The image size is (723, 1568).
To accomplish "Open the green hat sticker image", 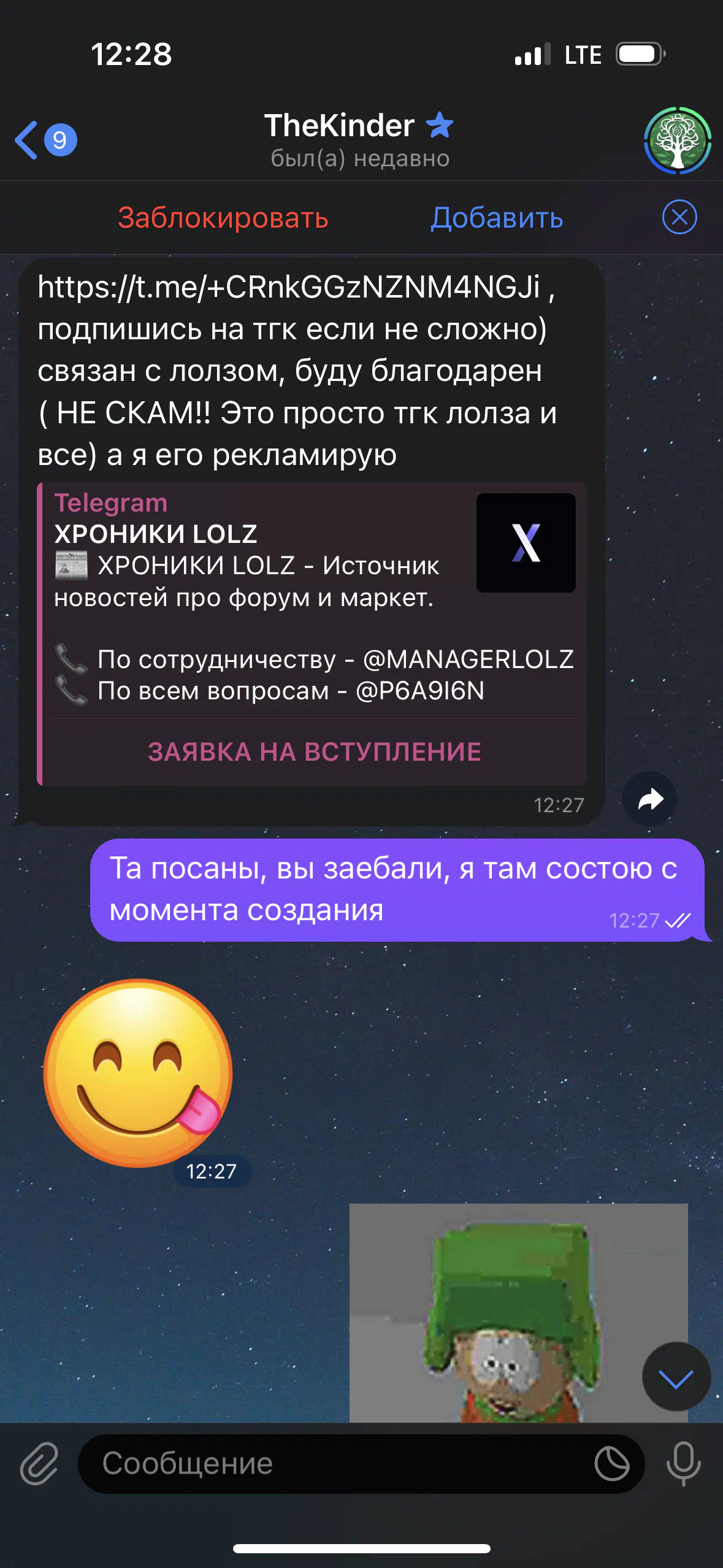I will point(518,1313).
